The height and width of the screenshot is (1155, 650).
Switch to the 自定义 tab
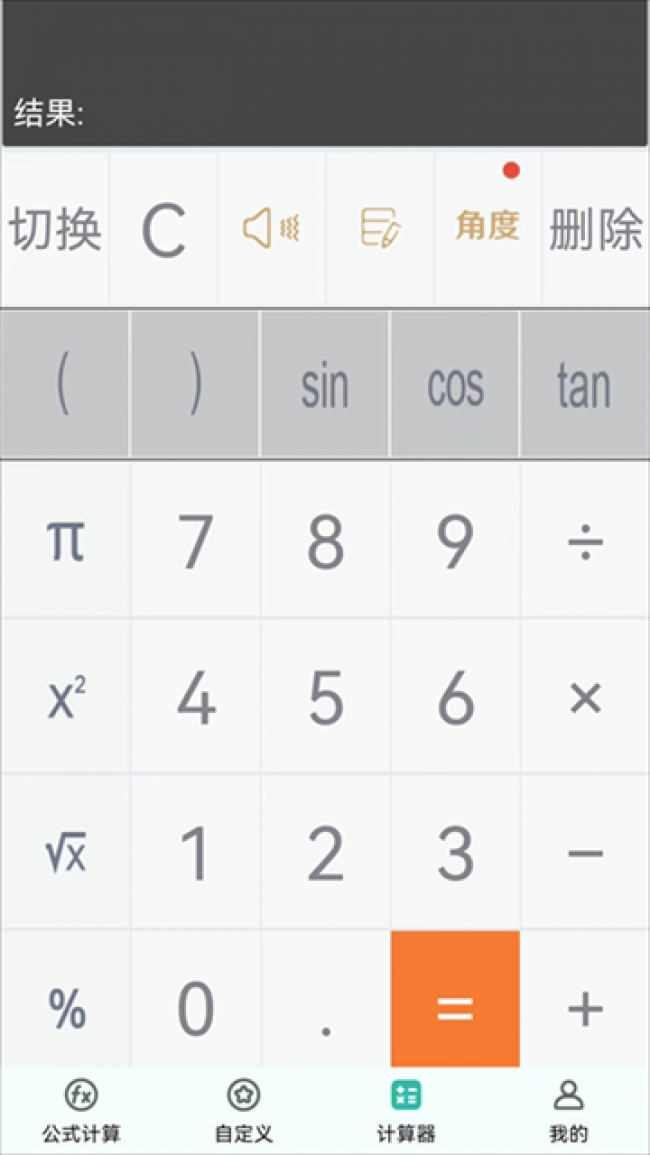(243, 1112)
